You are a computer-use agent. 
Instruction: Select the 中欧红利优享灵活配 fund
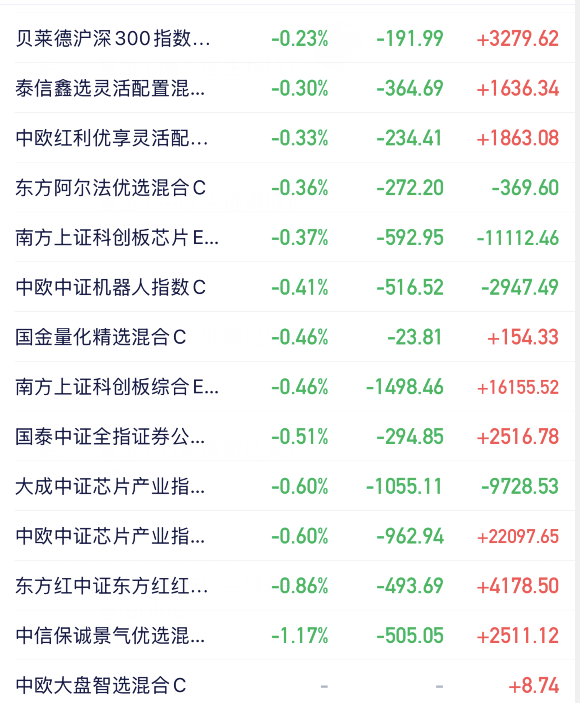287,138
